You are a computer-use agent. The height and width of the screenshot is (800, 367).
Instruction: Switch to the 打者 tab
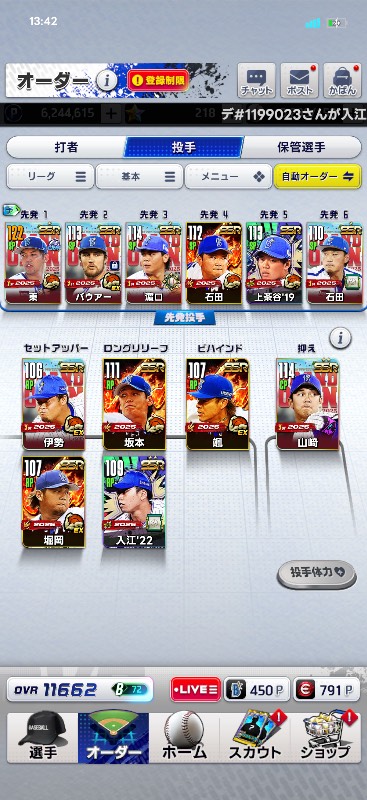pyautogui.click(x=66, y=147)
